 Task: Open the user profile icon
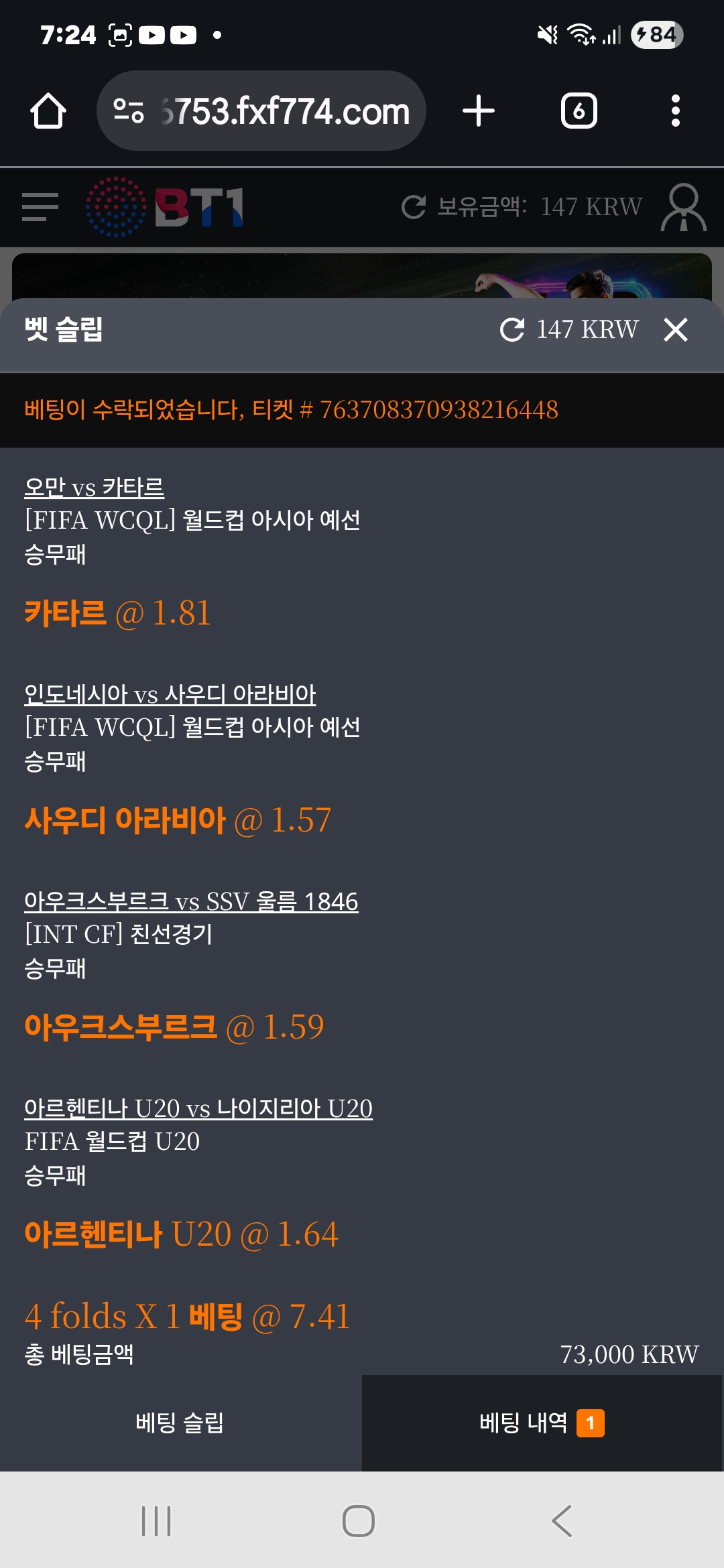(x=683, y=207)
